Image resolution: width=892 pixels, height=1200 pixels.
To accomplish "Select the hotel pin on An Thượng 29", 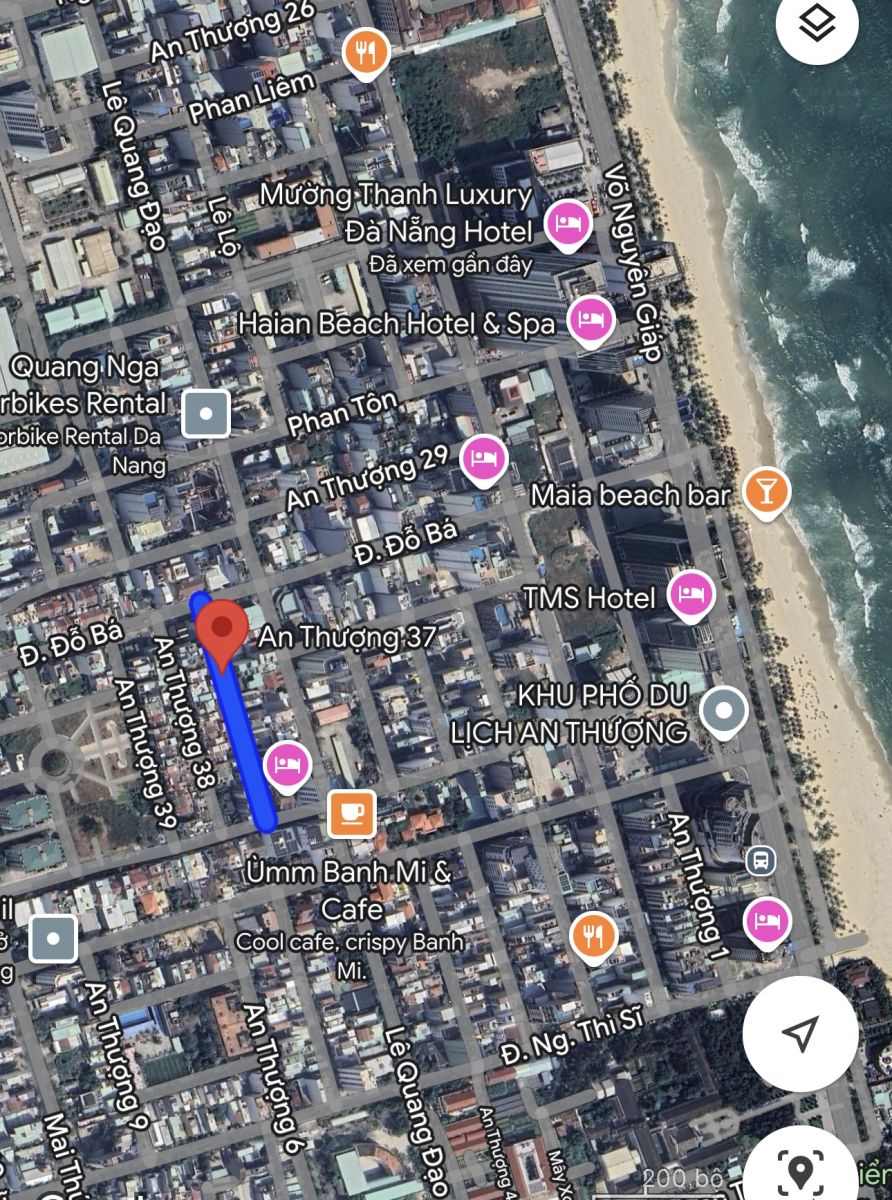I will point(484,458).
